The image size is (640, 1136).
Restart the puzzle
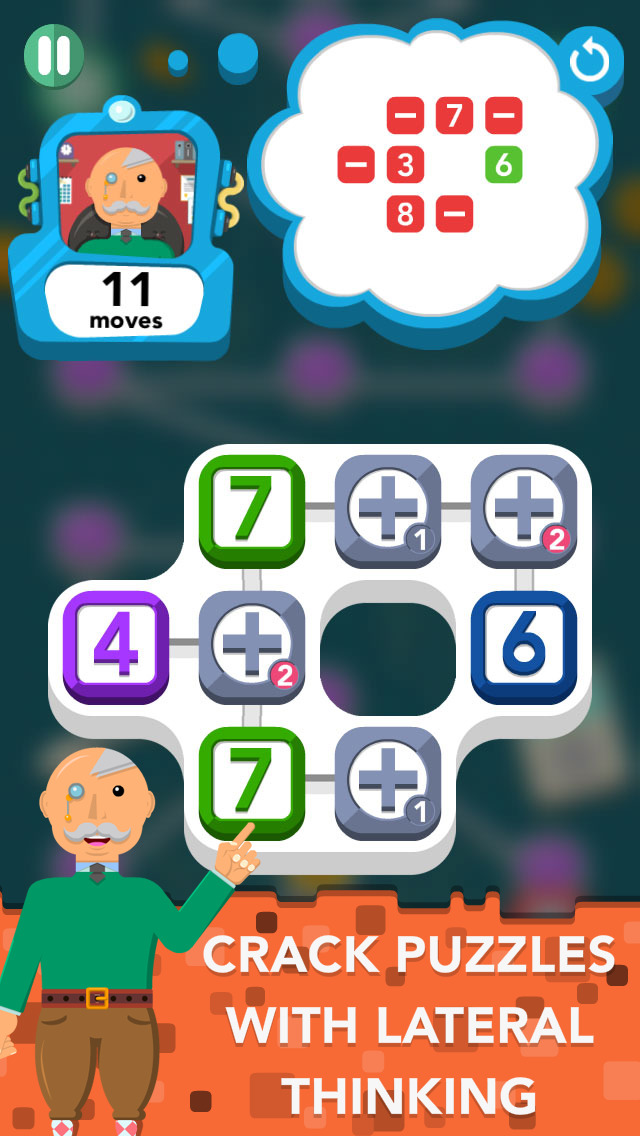pos(589,62)
